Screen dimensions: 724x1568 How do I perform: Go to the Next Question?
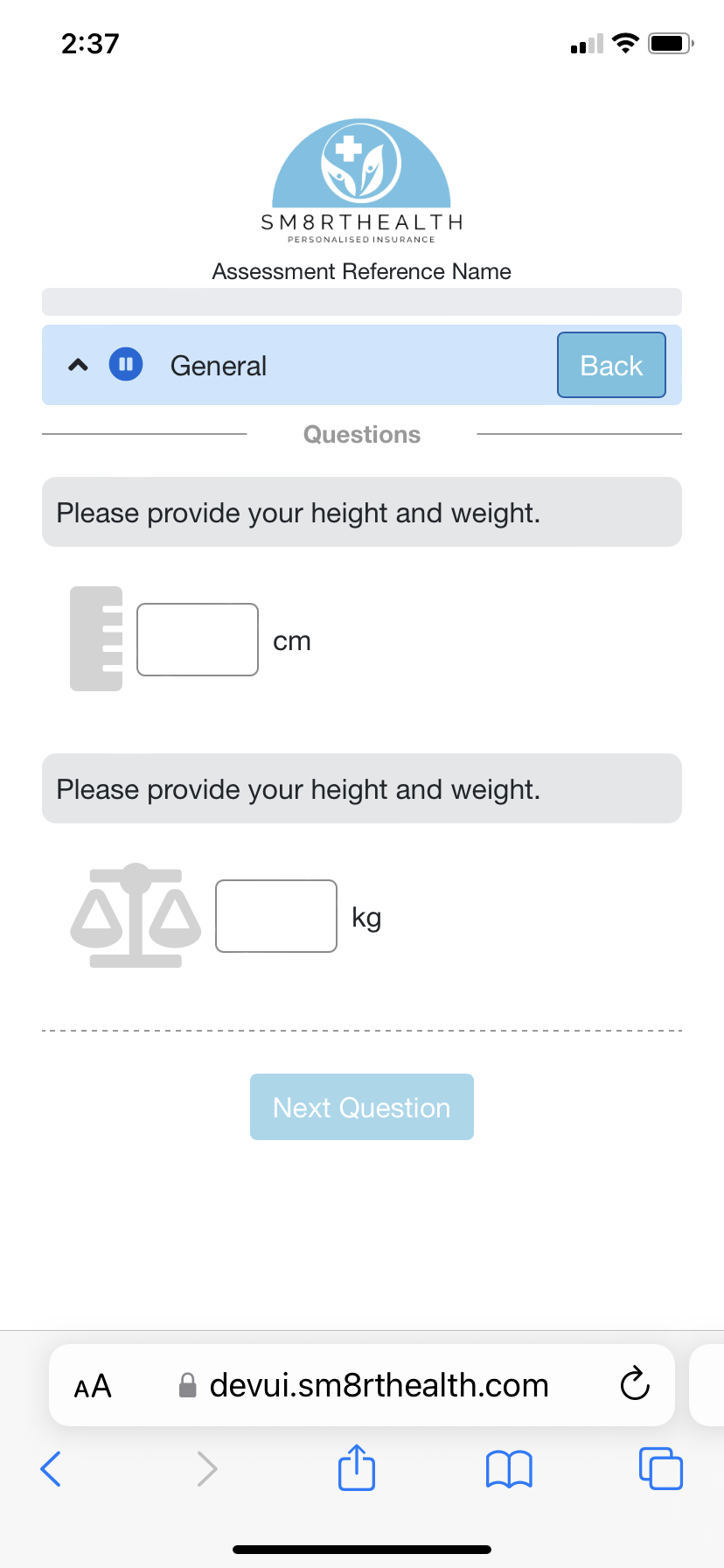coord(362,1107)
